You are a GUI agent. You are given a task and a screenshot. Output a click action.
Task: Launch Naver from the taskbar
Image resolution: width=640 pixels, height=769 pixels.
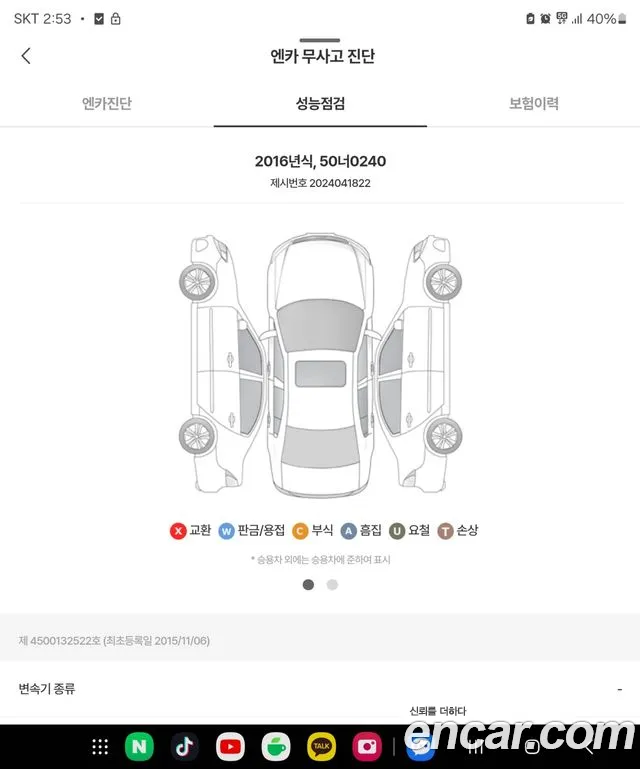(x=139, y=746)
